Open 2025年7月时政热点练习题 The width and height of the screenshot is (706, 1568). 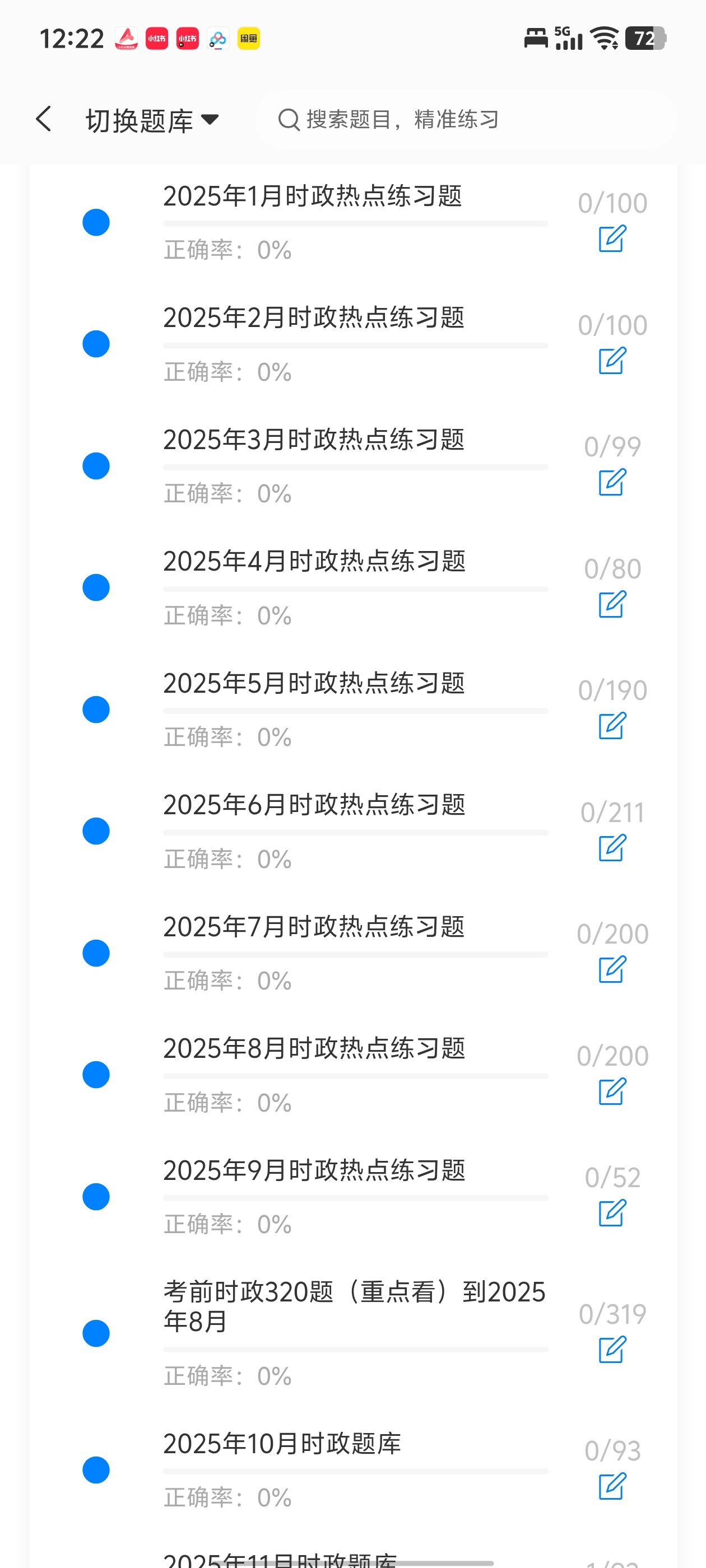click(314, 926)
